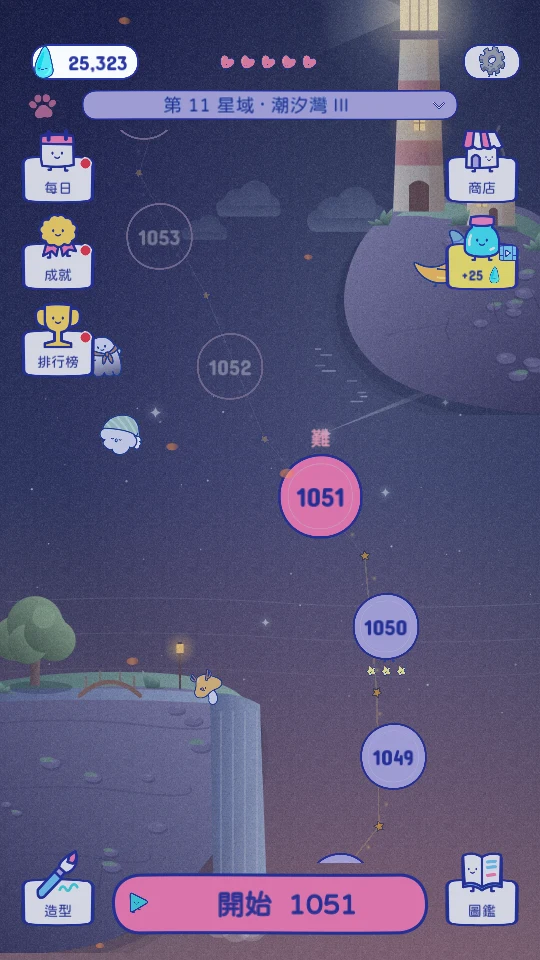
Task: Open the 商店 shop
Action: click(x=482, y=167)
